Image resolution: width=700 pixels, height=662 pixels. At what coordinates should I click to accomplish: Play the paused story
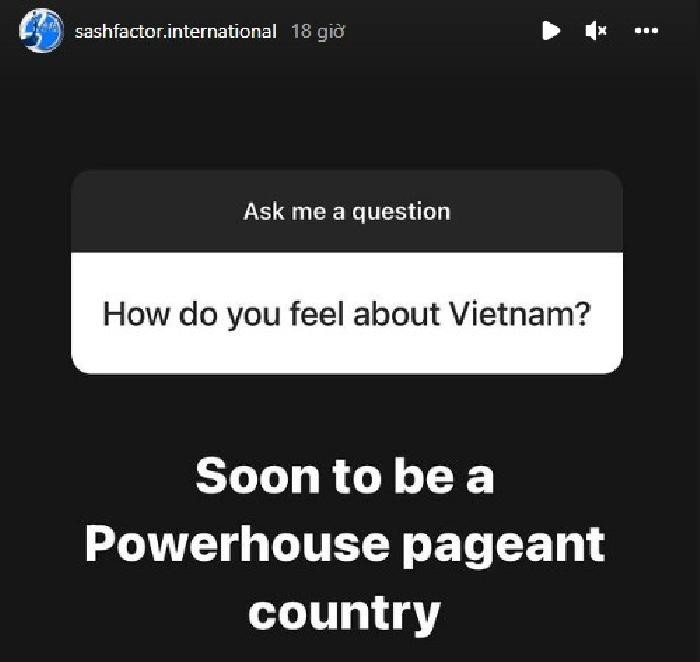point(551,31)
